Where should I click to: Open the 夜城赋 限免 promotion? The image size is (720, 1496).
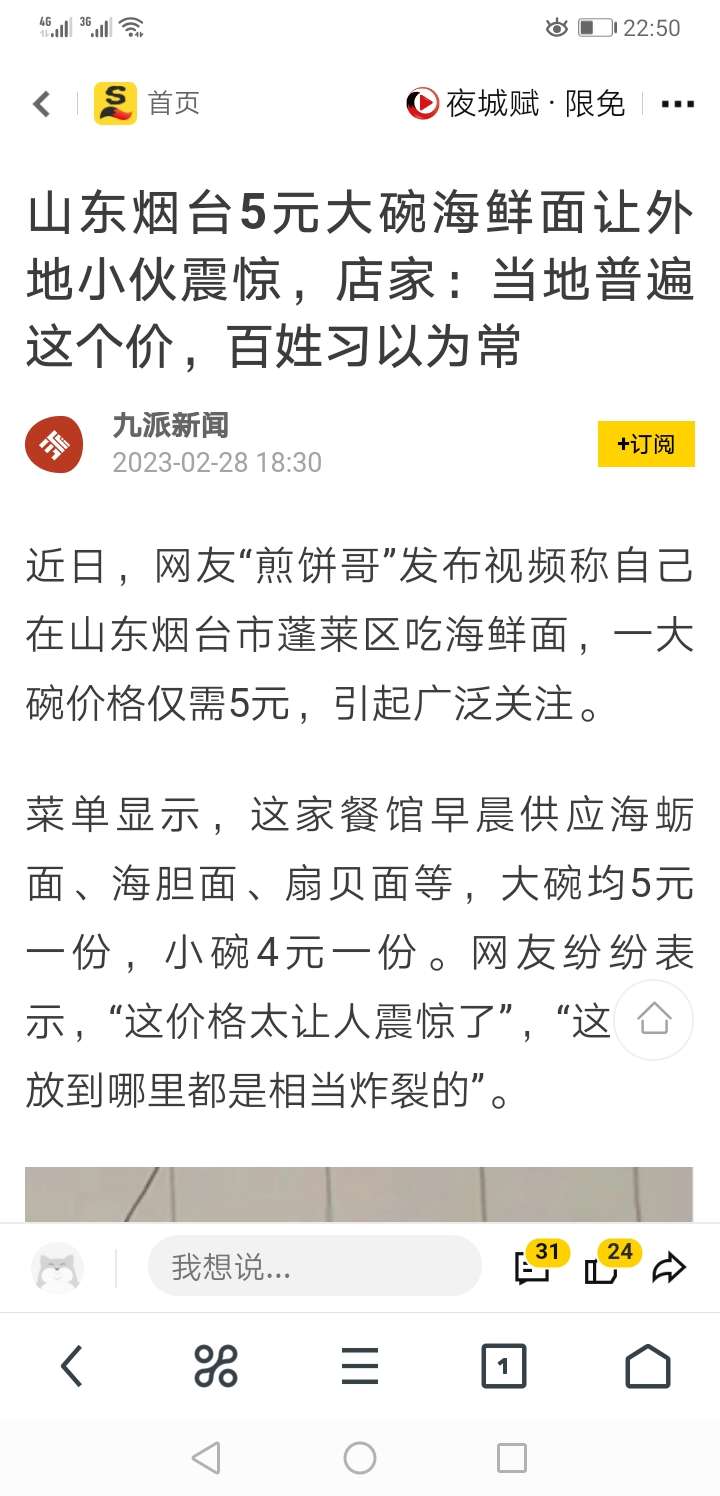pos(516,103)
